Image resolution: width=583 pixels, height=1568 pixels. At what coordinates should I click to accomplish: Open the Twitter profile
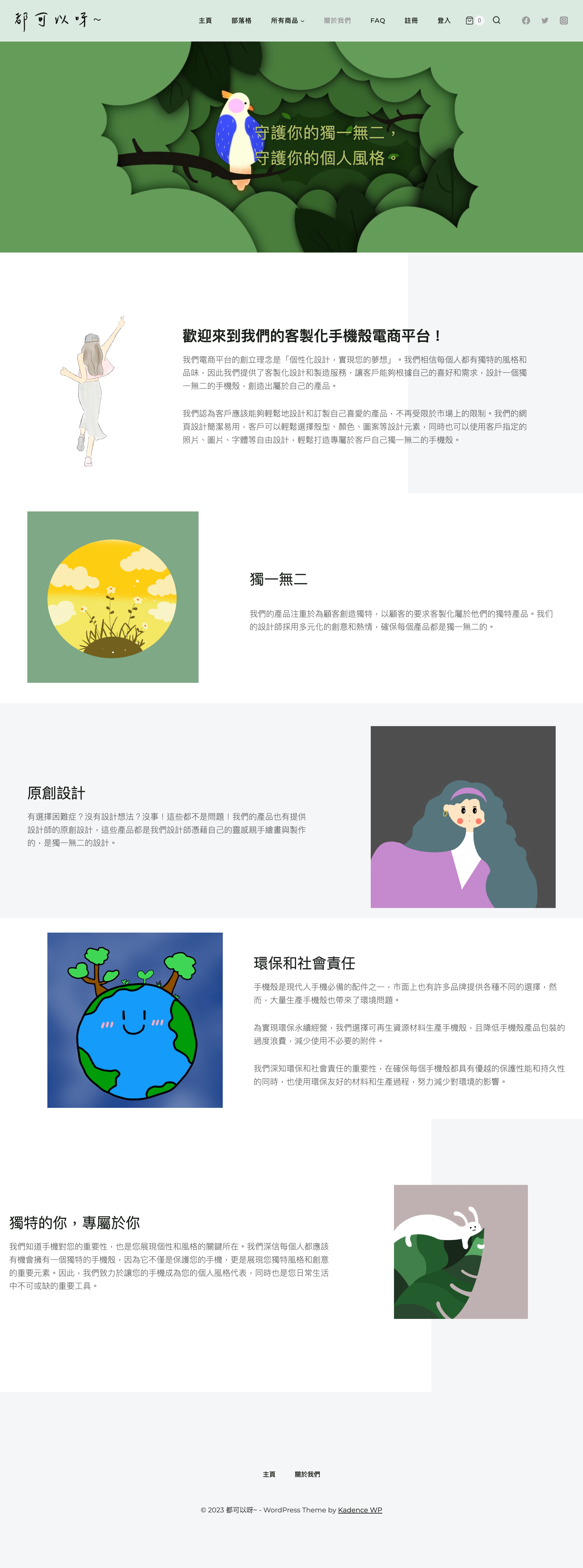click(x=545, y=21)
